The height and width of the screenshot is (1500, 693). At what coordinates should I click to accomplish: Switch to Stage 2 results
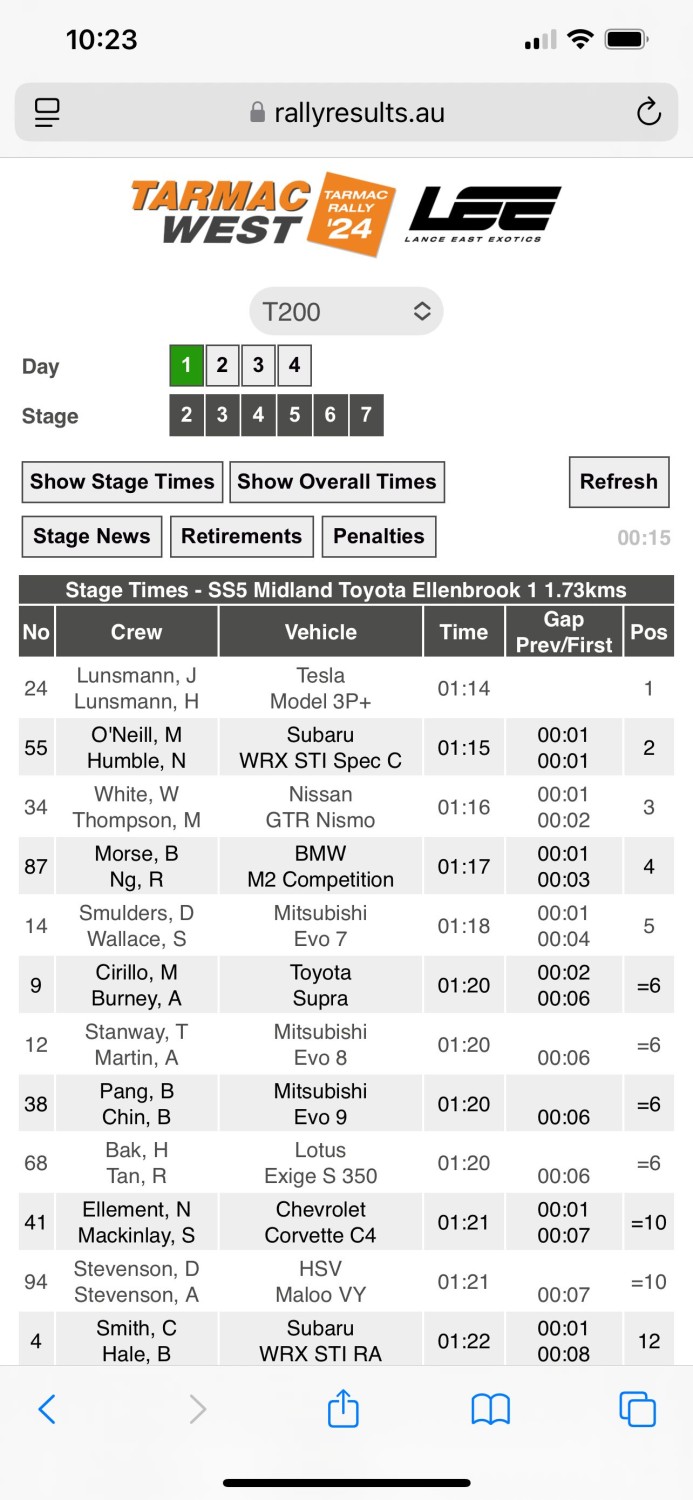(x=186, y=415)
